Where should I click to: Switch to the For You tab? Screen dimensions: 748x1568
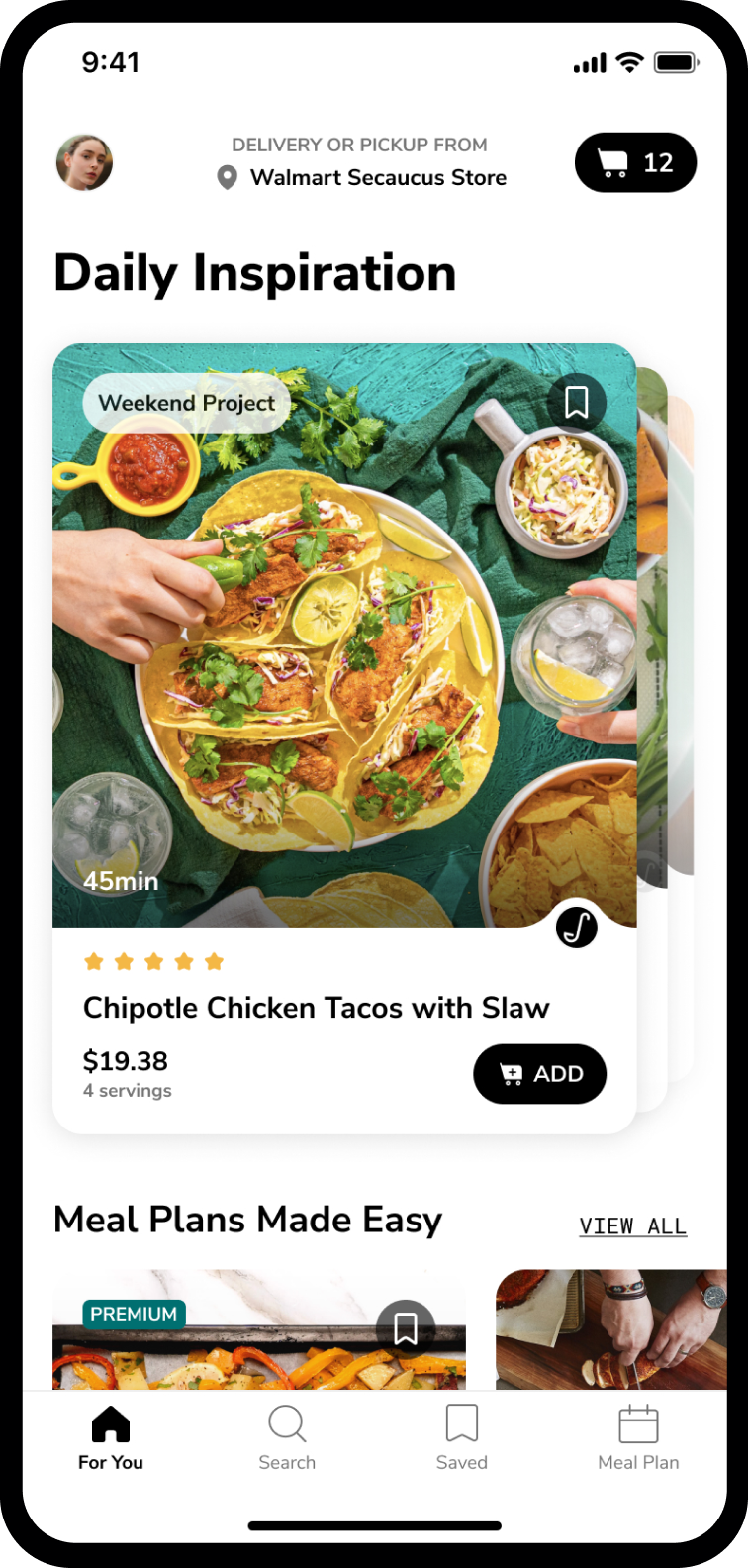[111, 1438]
